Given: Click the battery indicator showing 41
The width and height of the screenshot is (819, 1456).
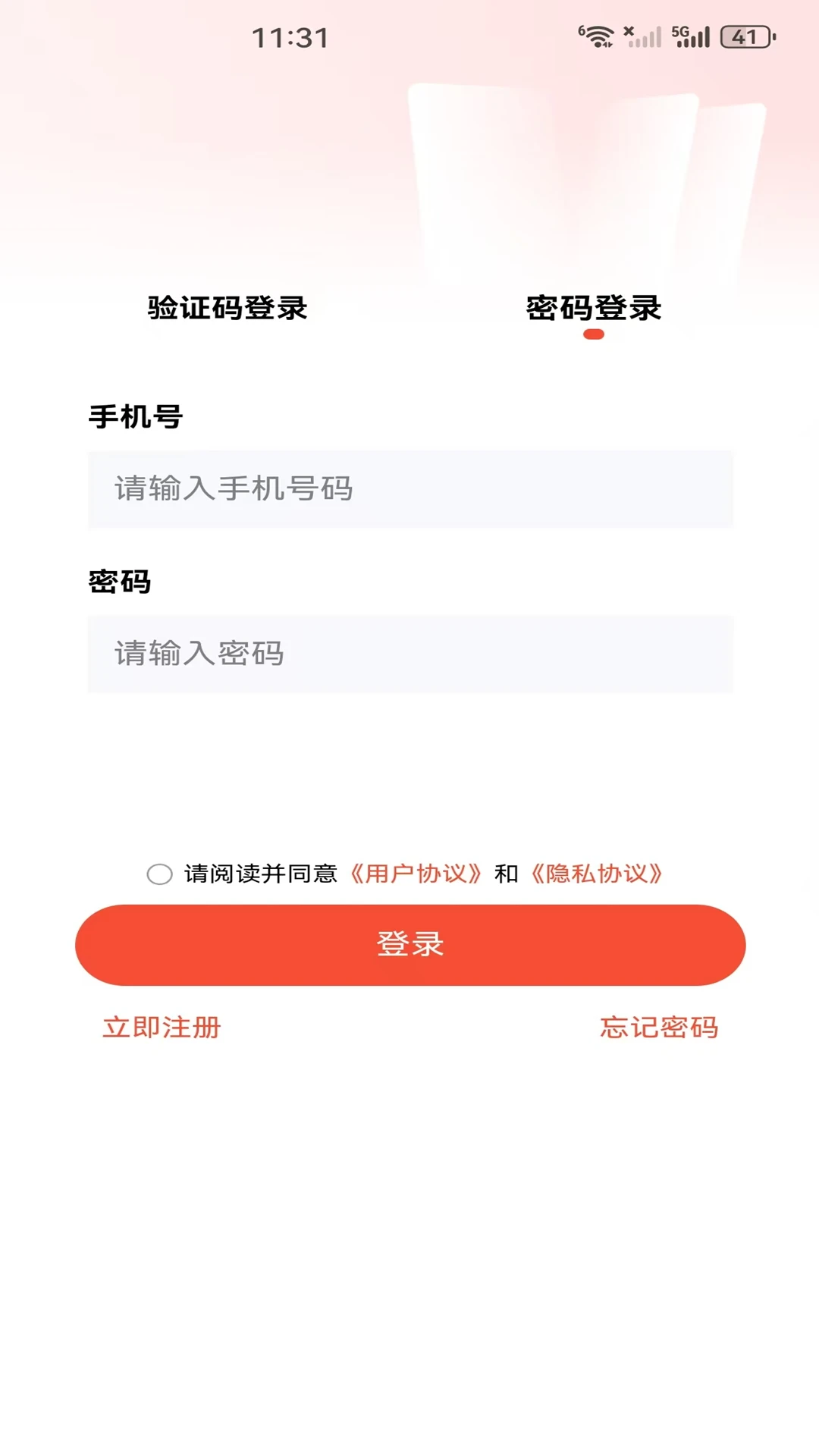Looking at the screenshot, I should click(743, 36).
